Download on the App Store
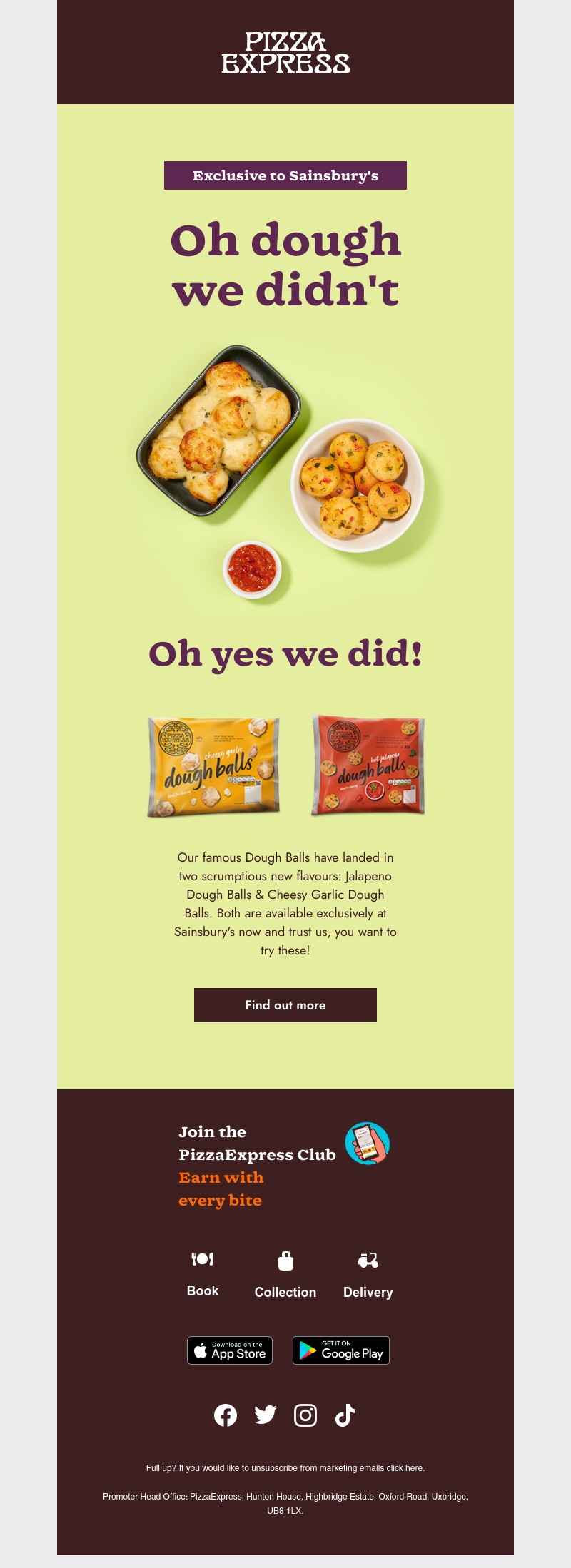 [230, 1350]
